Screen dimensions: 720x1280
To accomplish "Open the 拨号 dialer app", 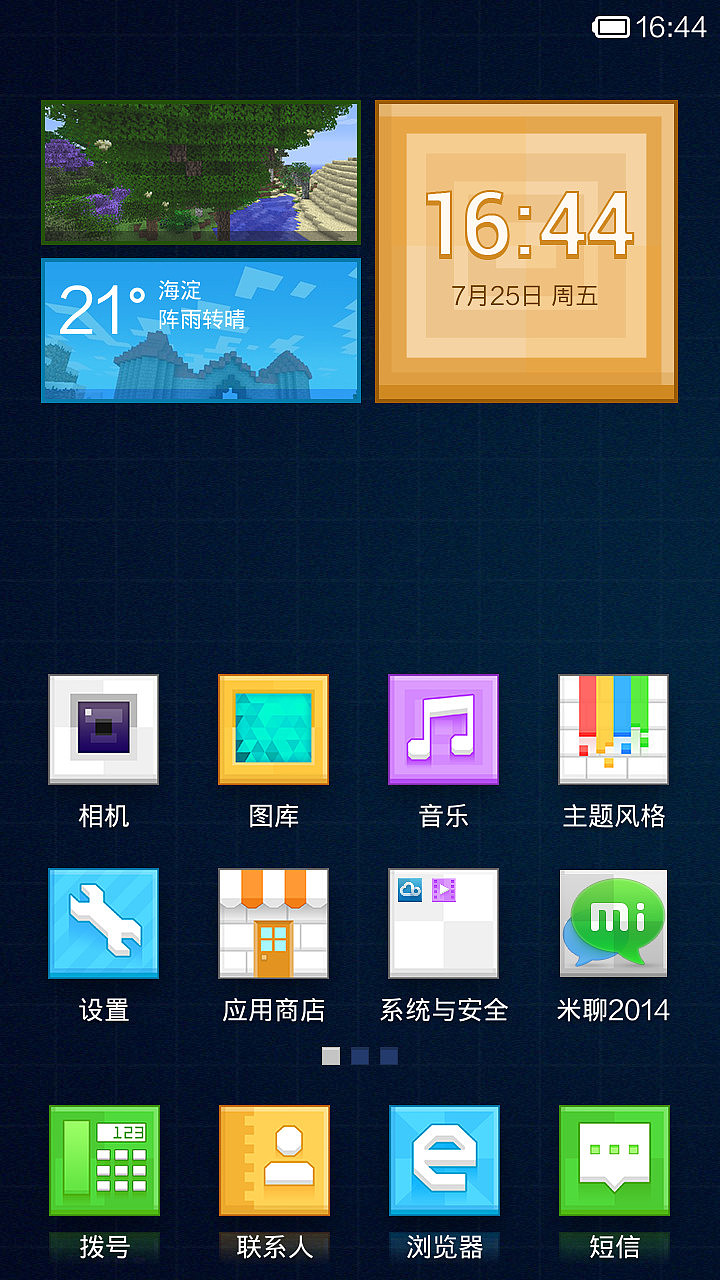I will [x=103, y=1160].
